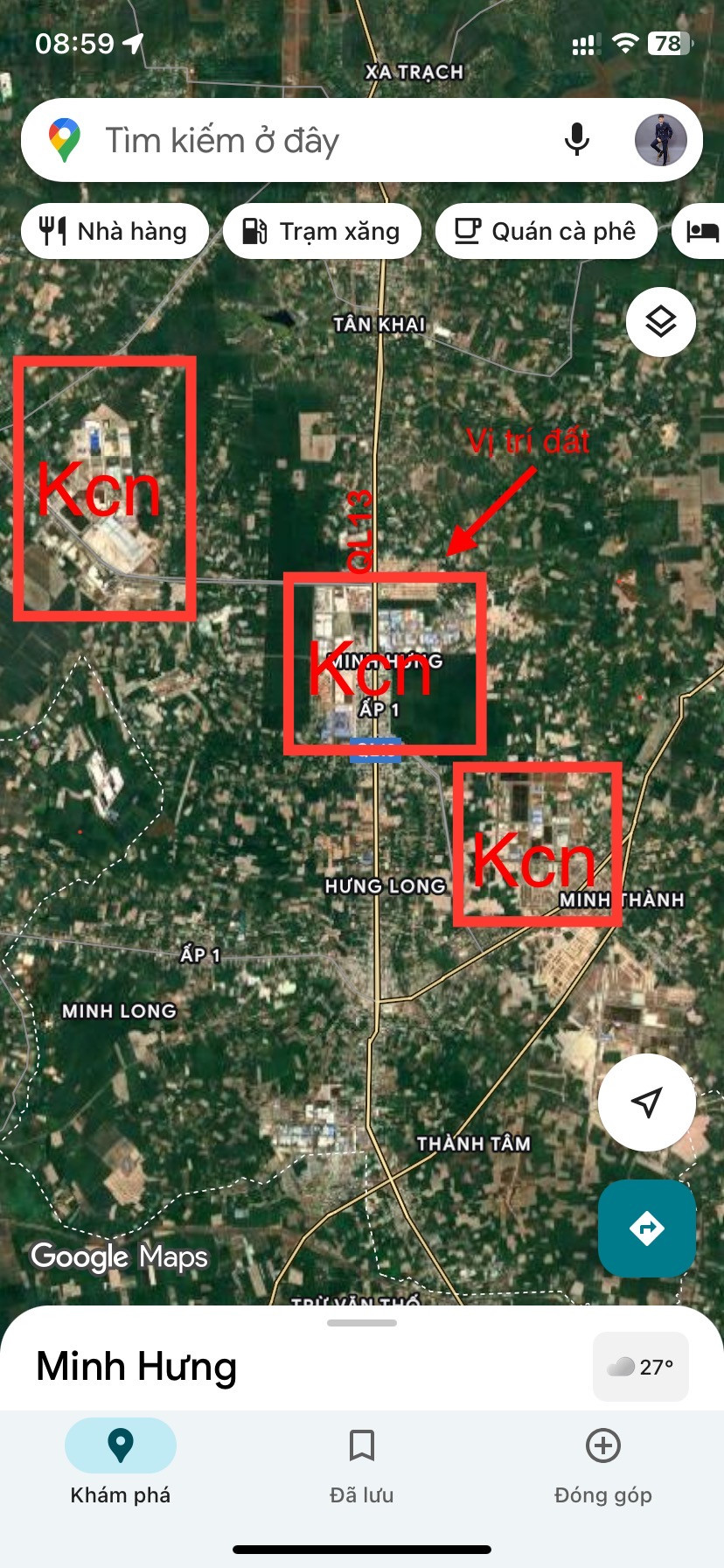Select the Quán cà phê chip

tap(546, 231)
